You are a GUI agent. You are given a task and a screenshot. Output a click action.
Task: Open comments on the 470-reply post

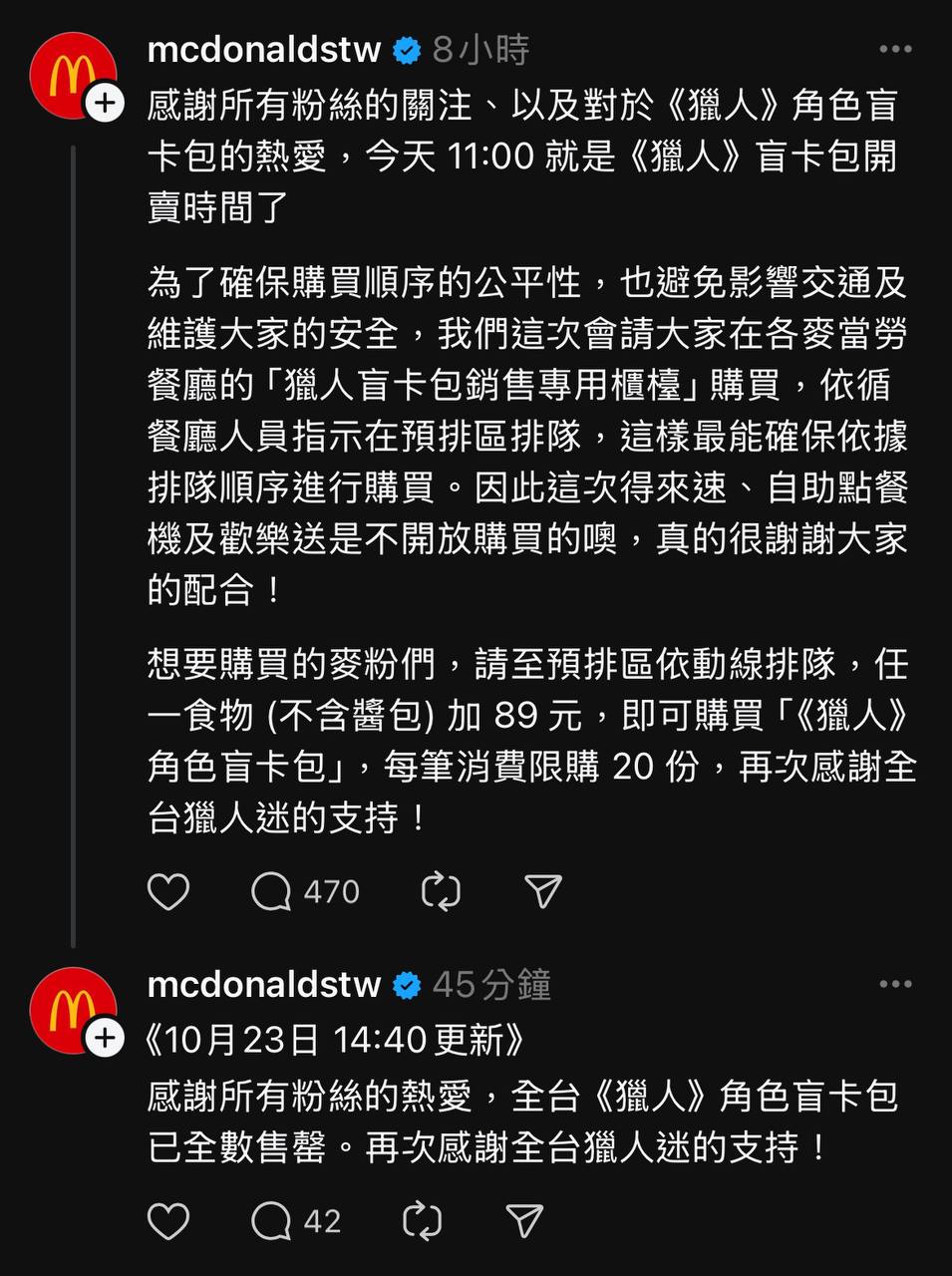click(x=271, y=891)
